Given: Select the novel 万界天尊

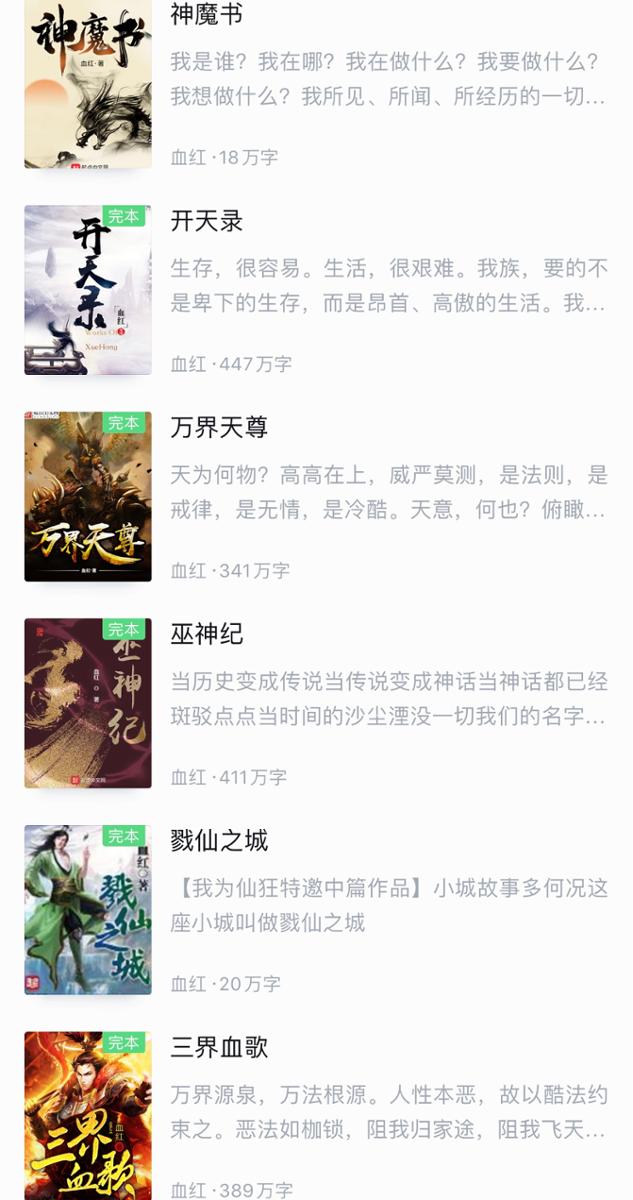Looking at the screenshot, I should tap(219, 428).
